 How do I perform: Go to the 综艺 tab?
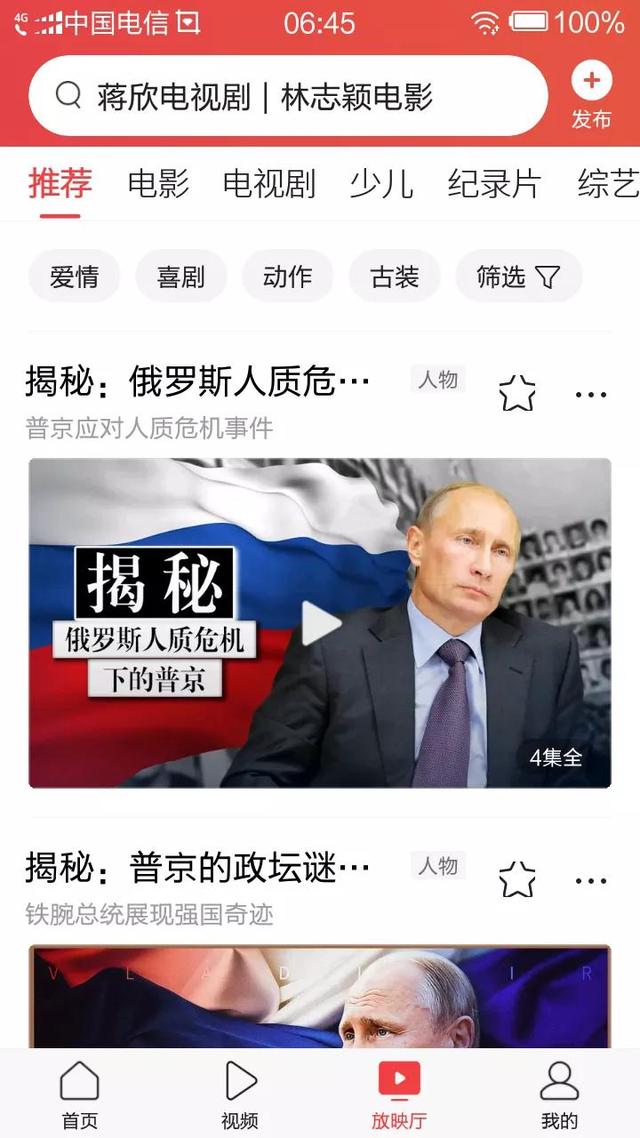607,184
